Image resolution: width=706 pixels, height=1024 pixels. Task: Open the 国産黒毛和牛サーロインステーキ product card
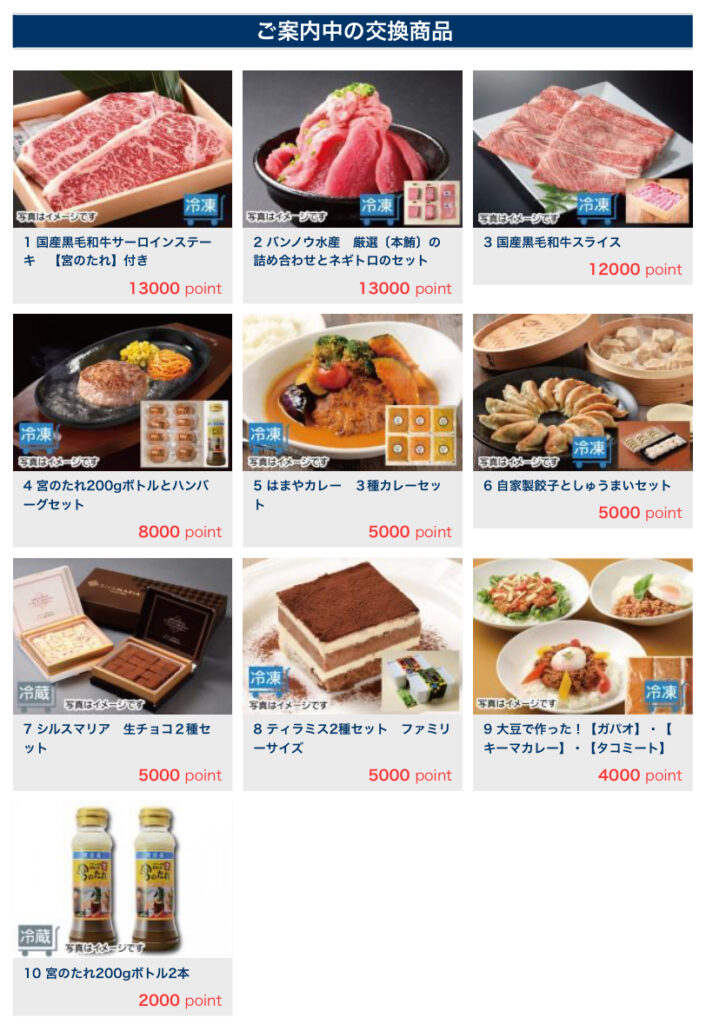point(122,148)
